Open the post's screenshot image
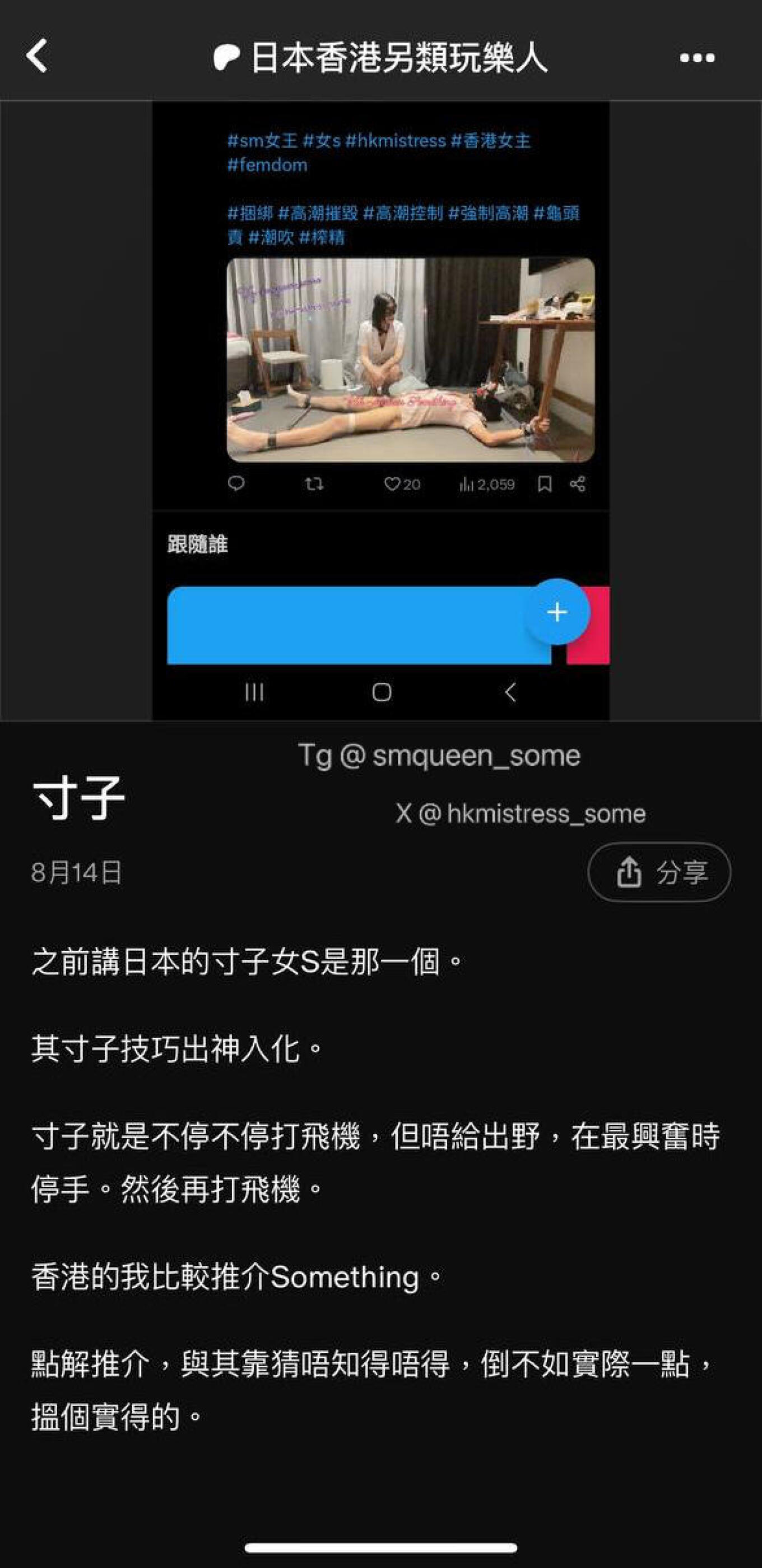Image resolution: width=762 pixels, height=1568 pixels. pos(380,411)
